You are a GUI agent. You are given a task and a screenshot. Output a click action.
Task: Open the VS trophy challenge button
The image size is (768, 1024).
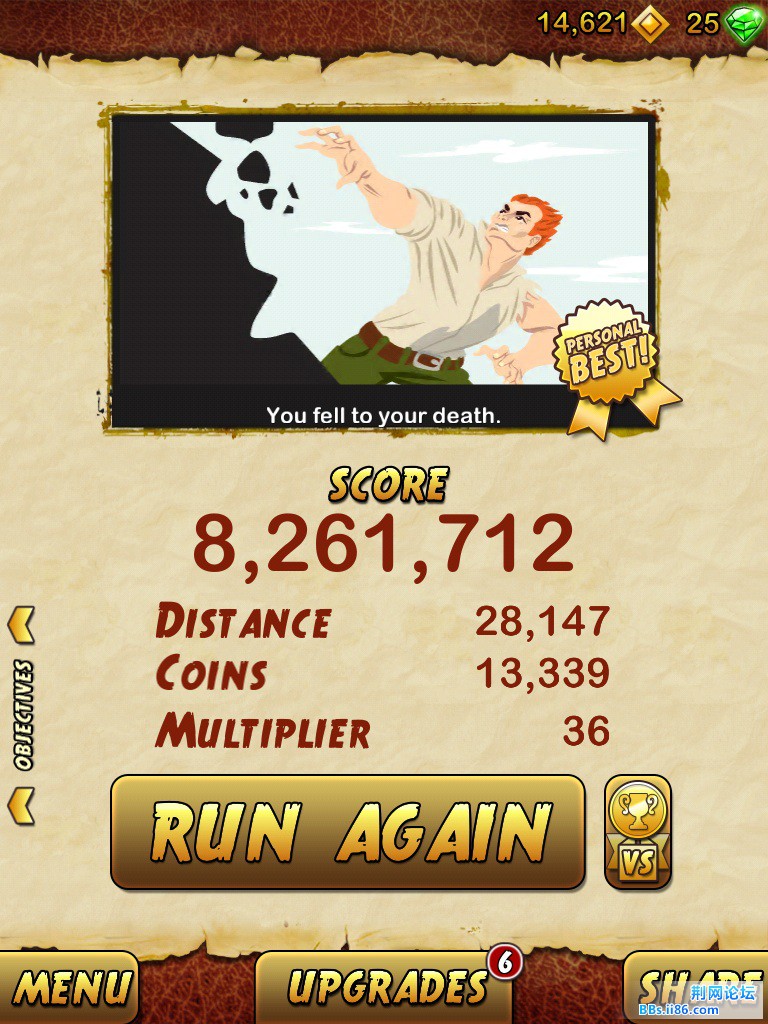[638, 832]
